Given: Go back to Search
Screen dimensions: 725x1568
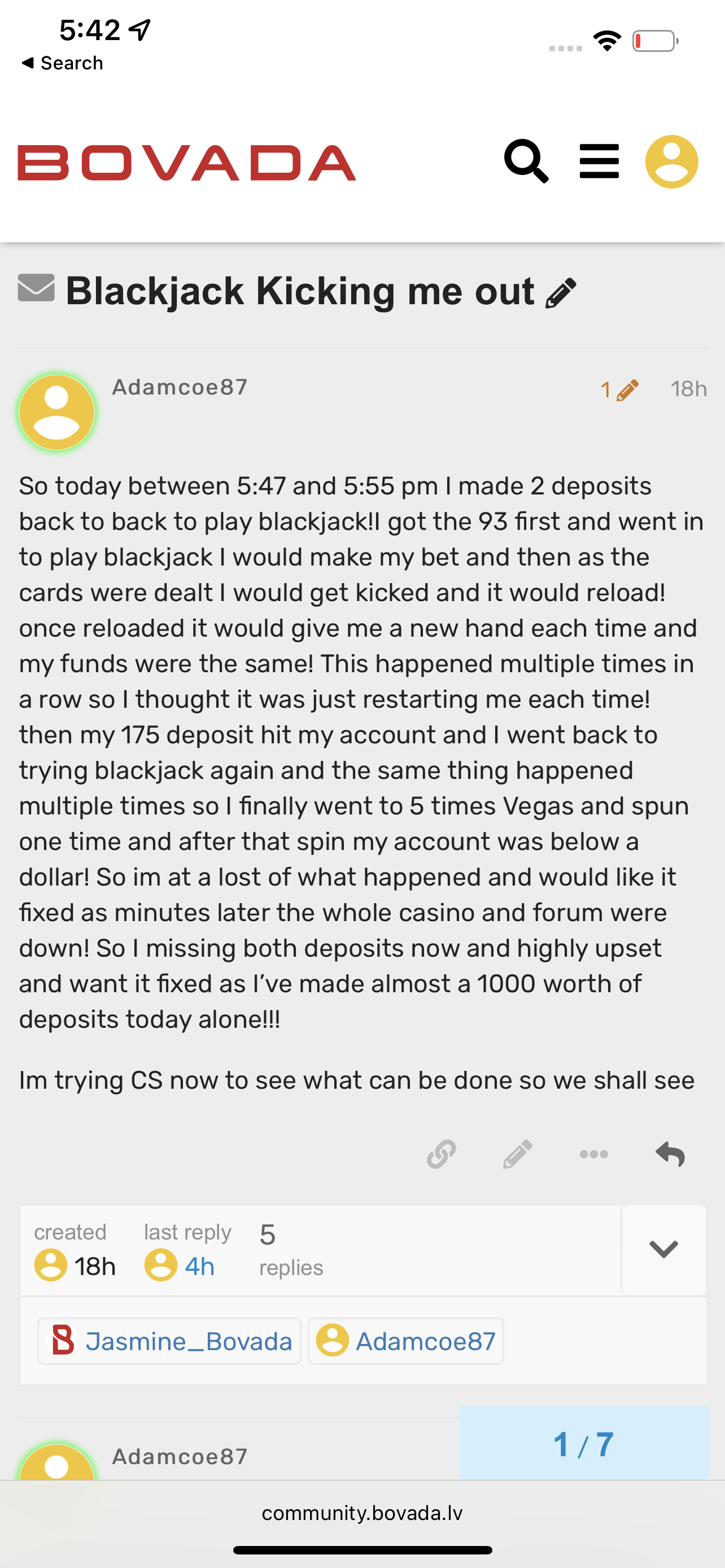Looking at the screenshot, I should point(62,63).
